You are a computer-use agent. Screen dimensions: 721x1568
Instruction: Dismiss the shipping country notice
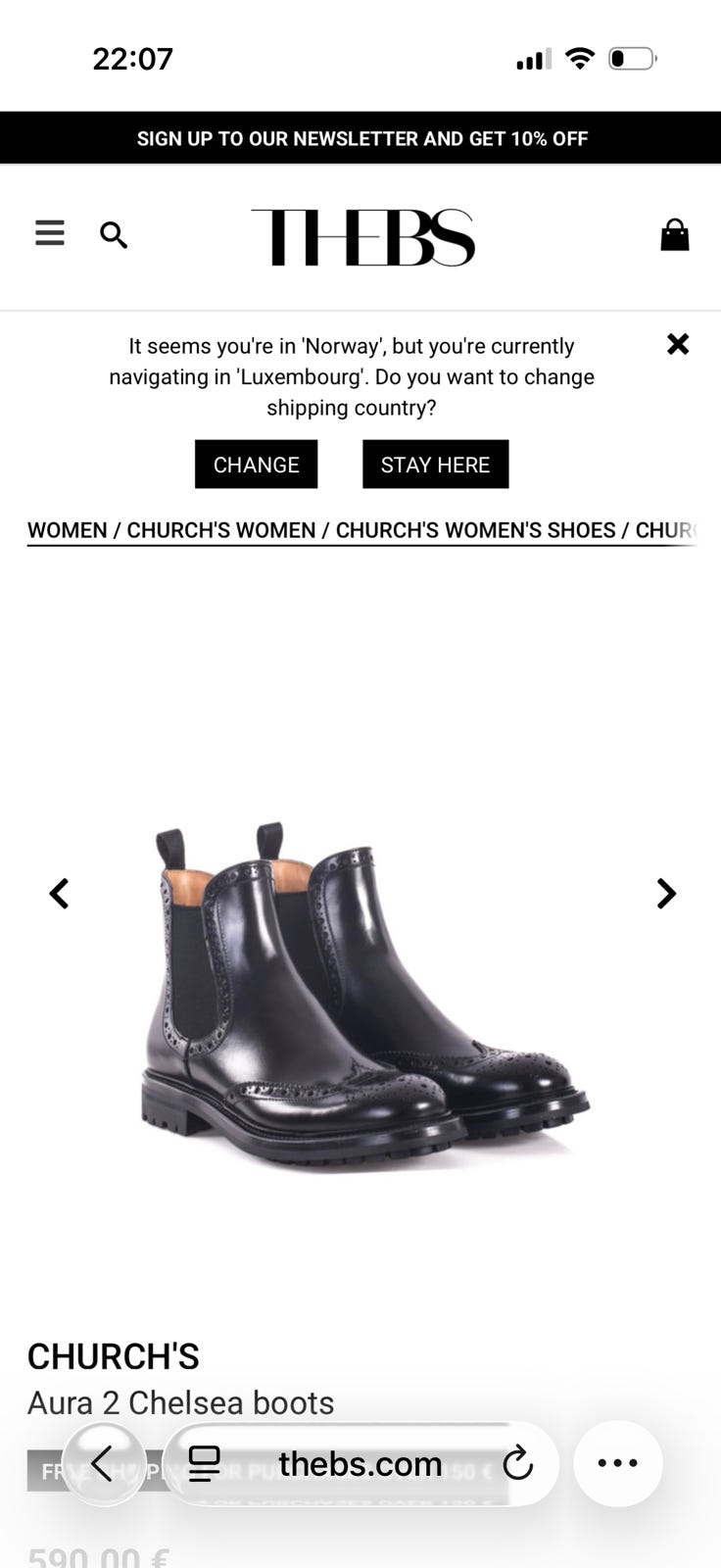678,344
